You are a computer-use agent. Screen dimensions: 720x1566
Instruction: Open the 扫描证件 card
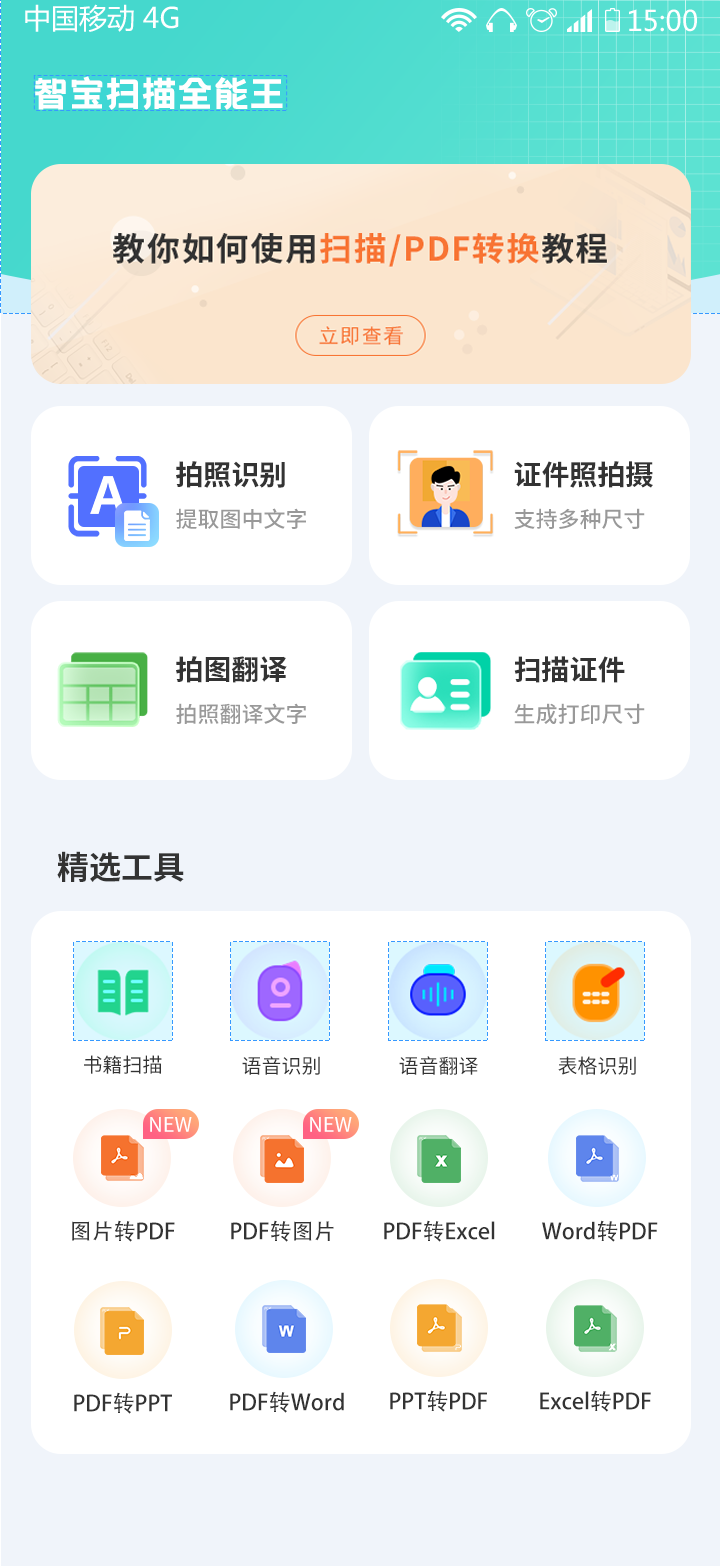pos(529,690)
